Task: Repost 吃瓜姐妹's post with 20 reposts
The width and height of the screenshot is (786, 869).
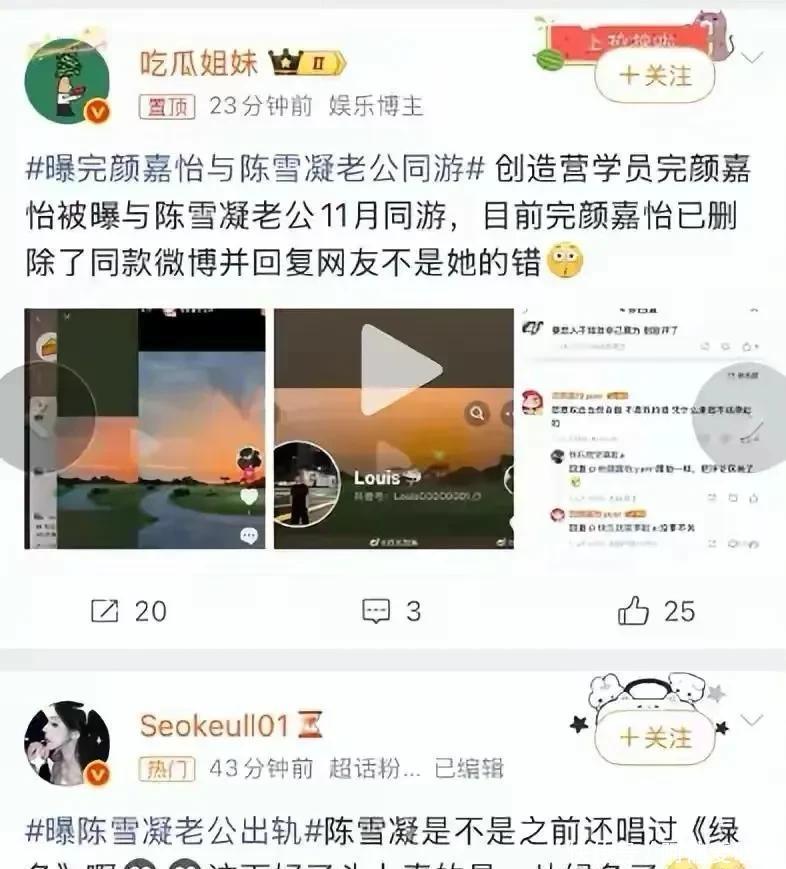Action: pyautogui.click(x=129, y=611)
